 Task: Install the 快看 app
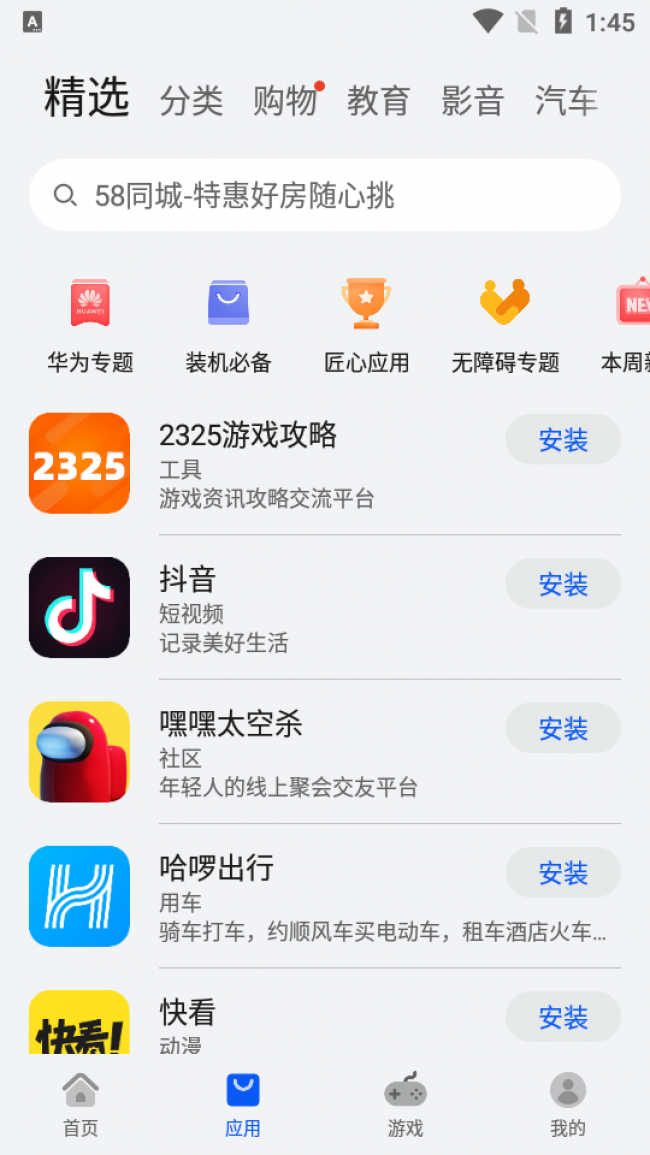click(563, 1017)
